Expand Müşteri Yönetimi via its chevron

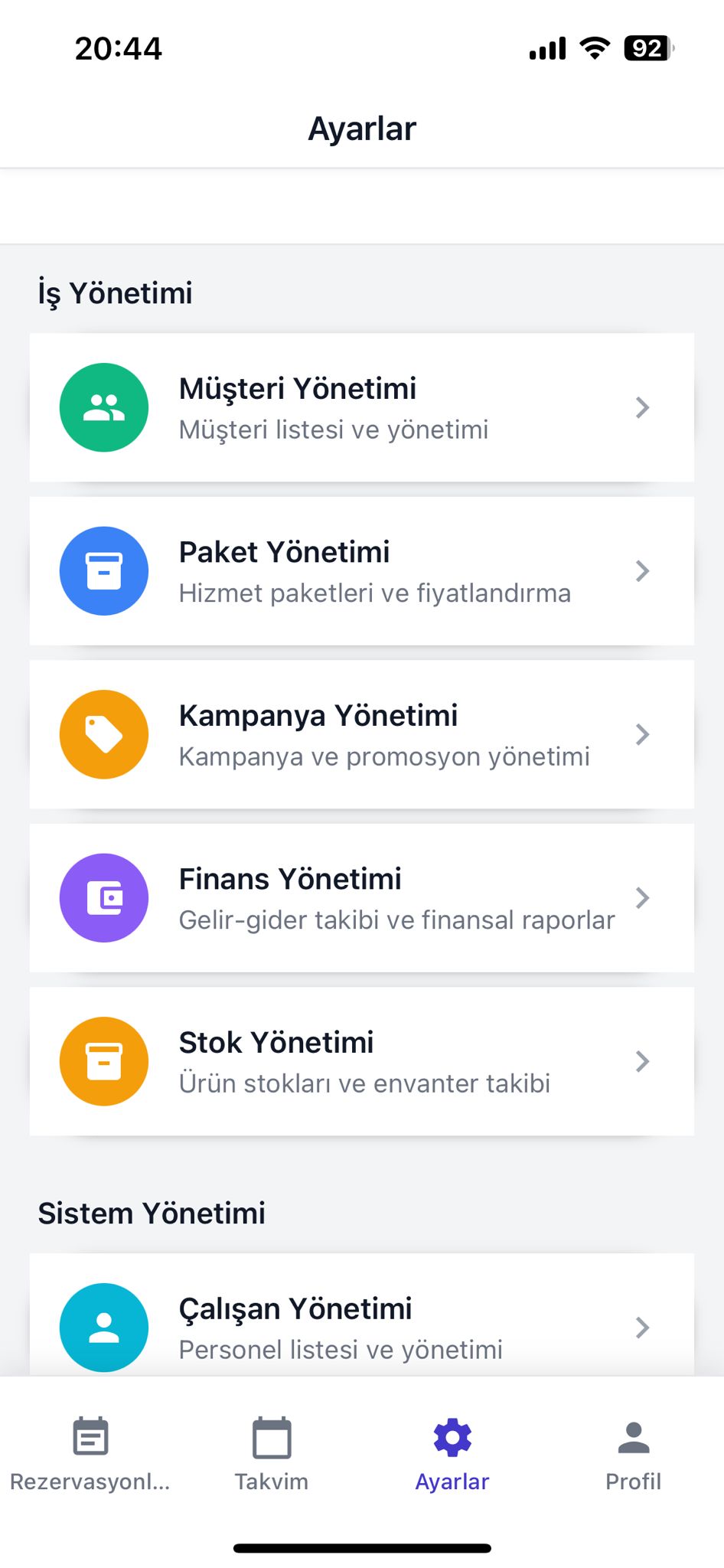642,407
